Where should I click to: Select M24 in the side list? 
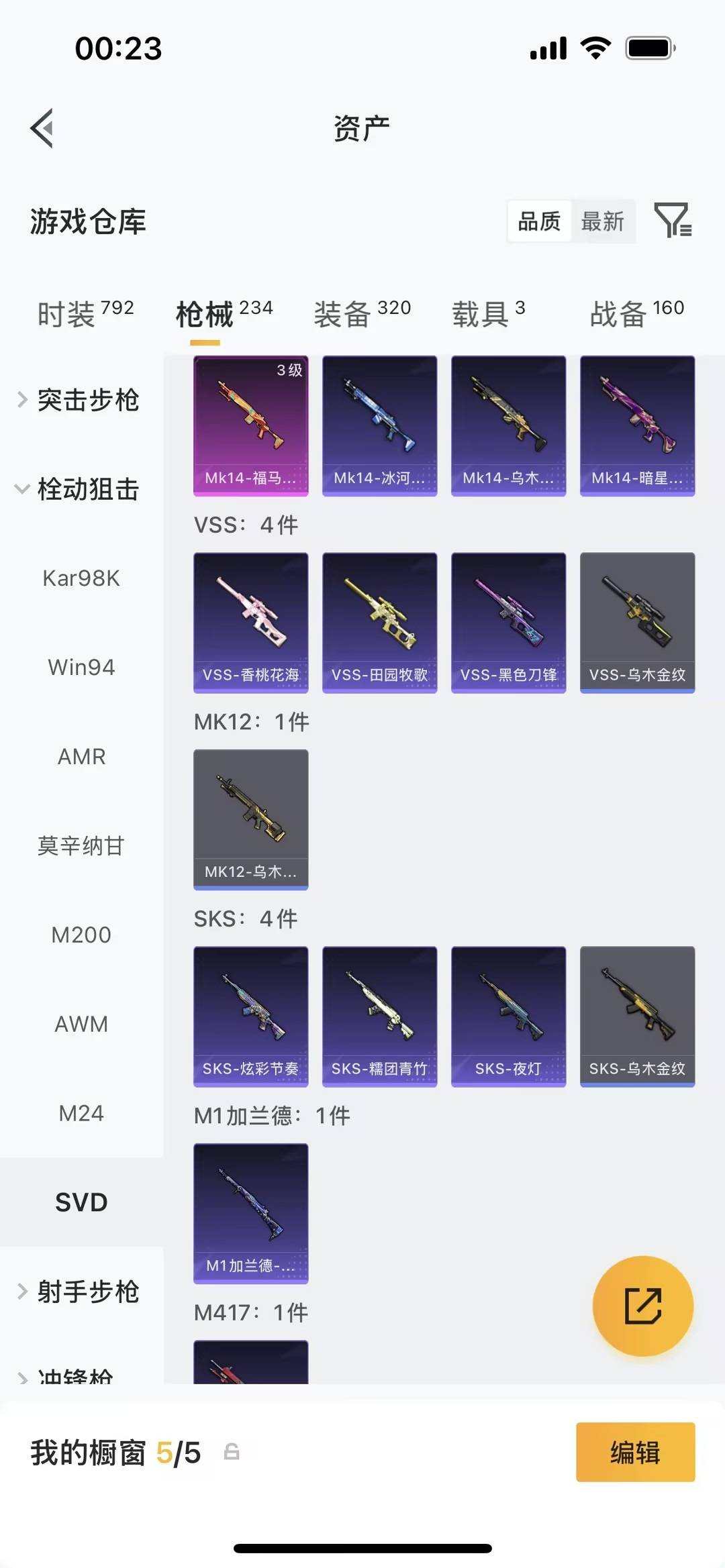[81, 1113]
